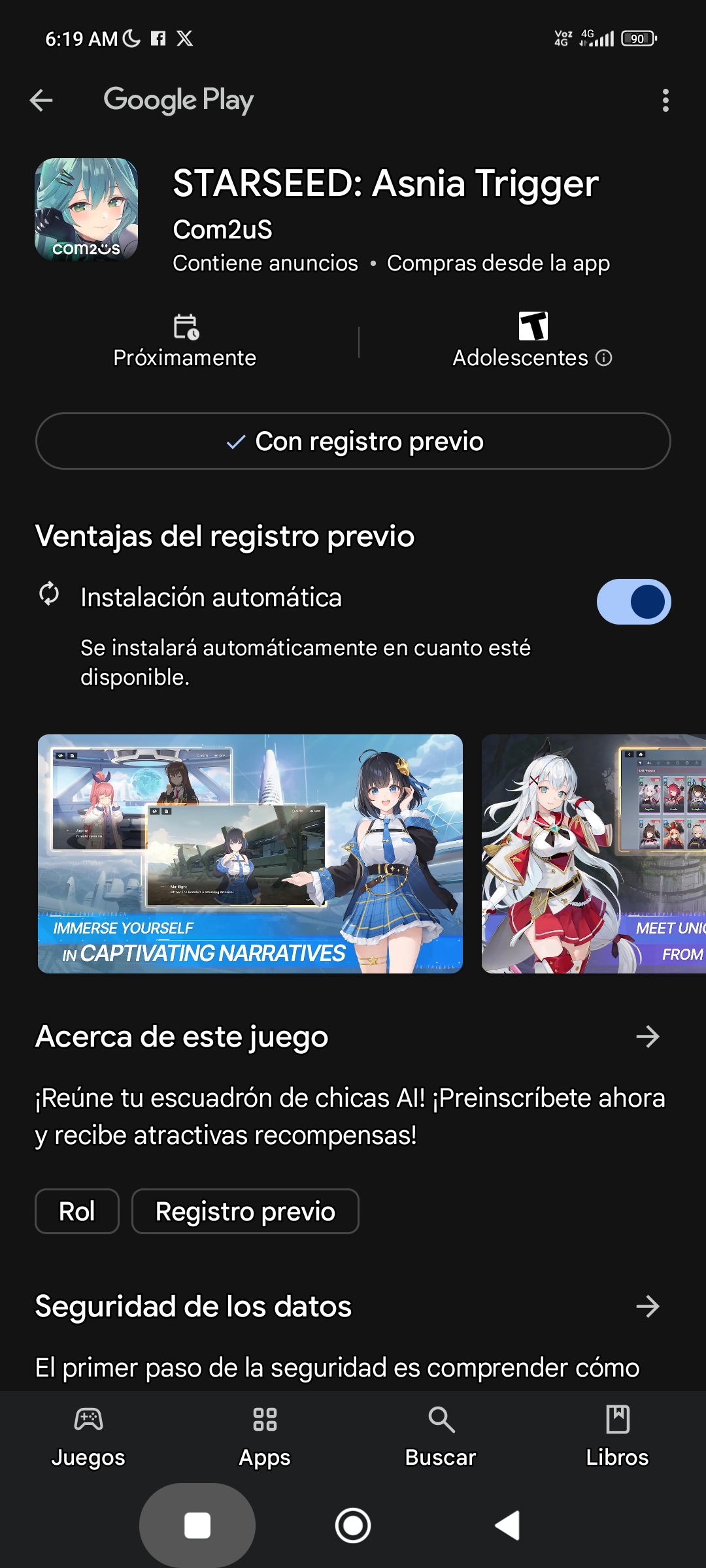Select the Registro previo chip

[x=245, y=1211]
